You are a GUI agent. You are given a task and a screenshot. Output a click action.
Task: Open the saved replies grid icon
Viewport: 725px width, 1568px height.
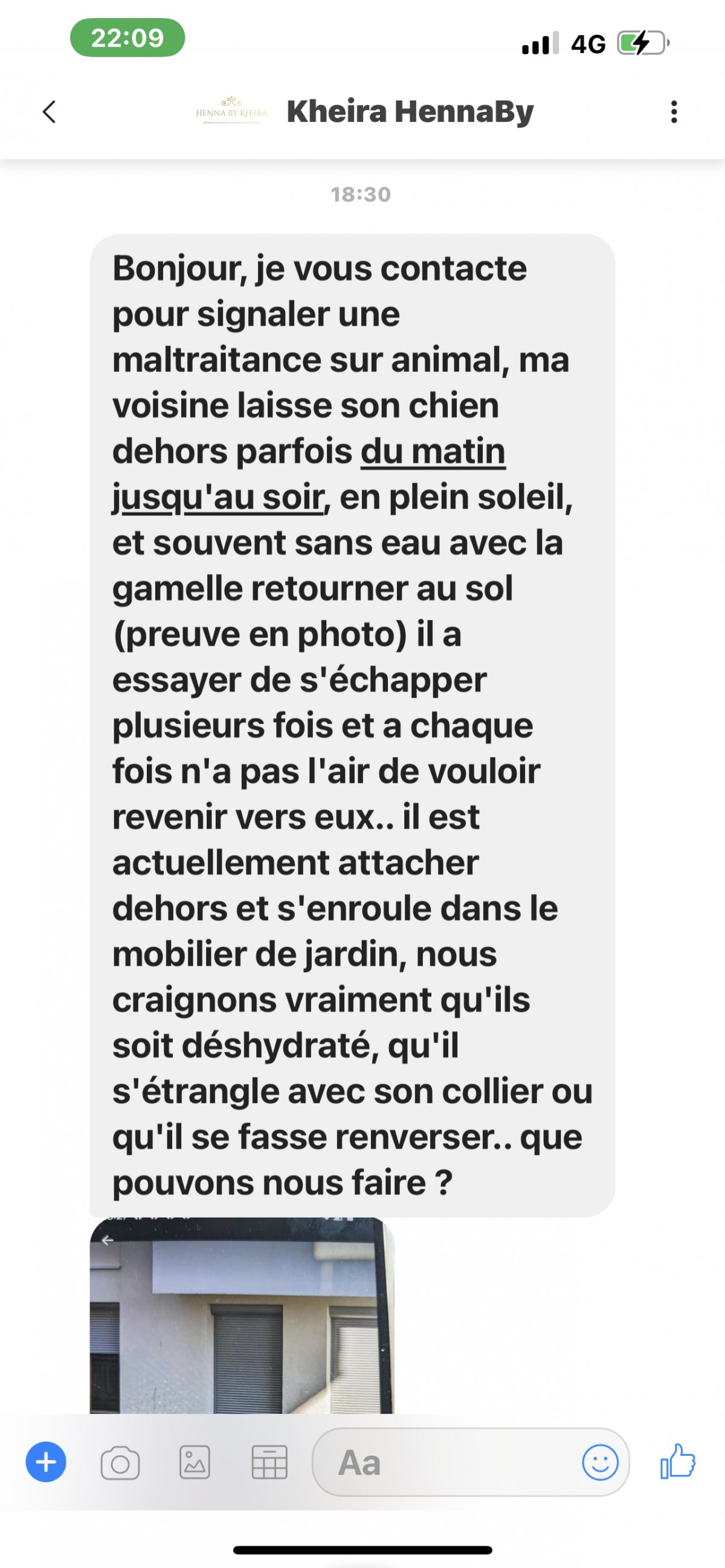(x=269, y=1462)
